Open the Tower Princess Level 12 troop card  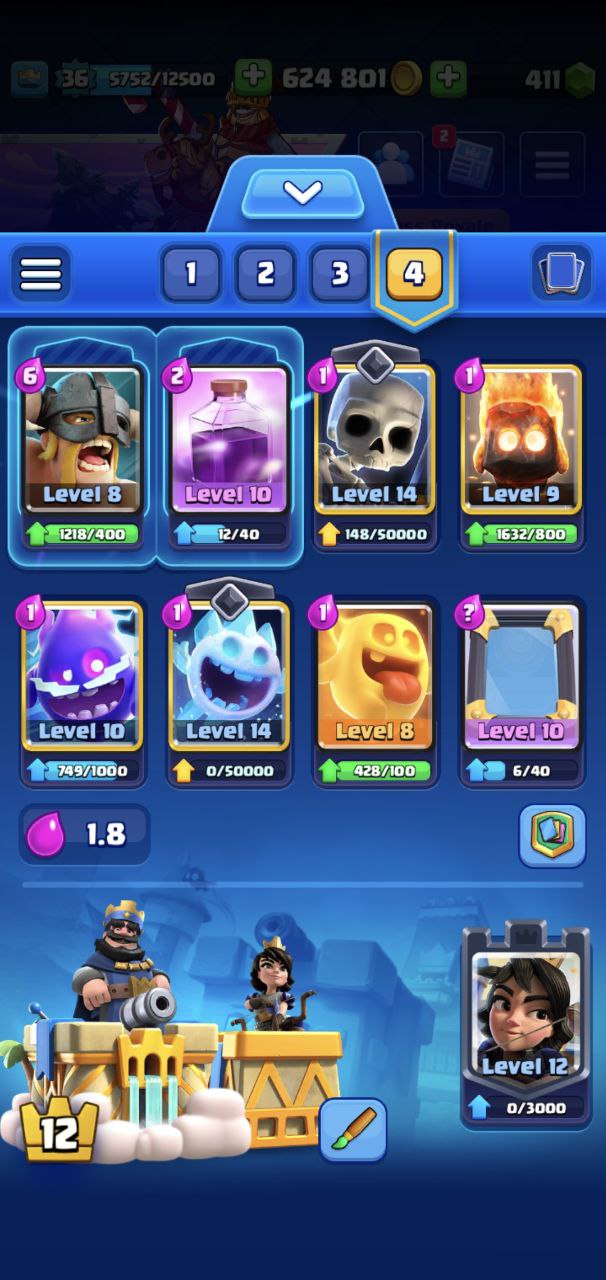tap(525, 1015)
